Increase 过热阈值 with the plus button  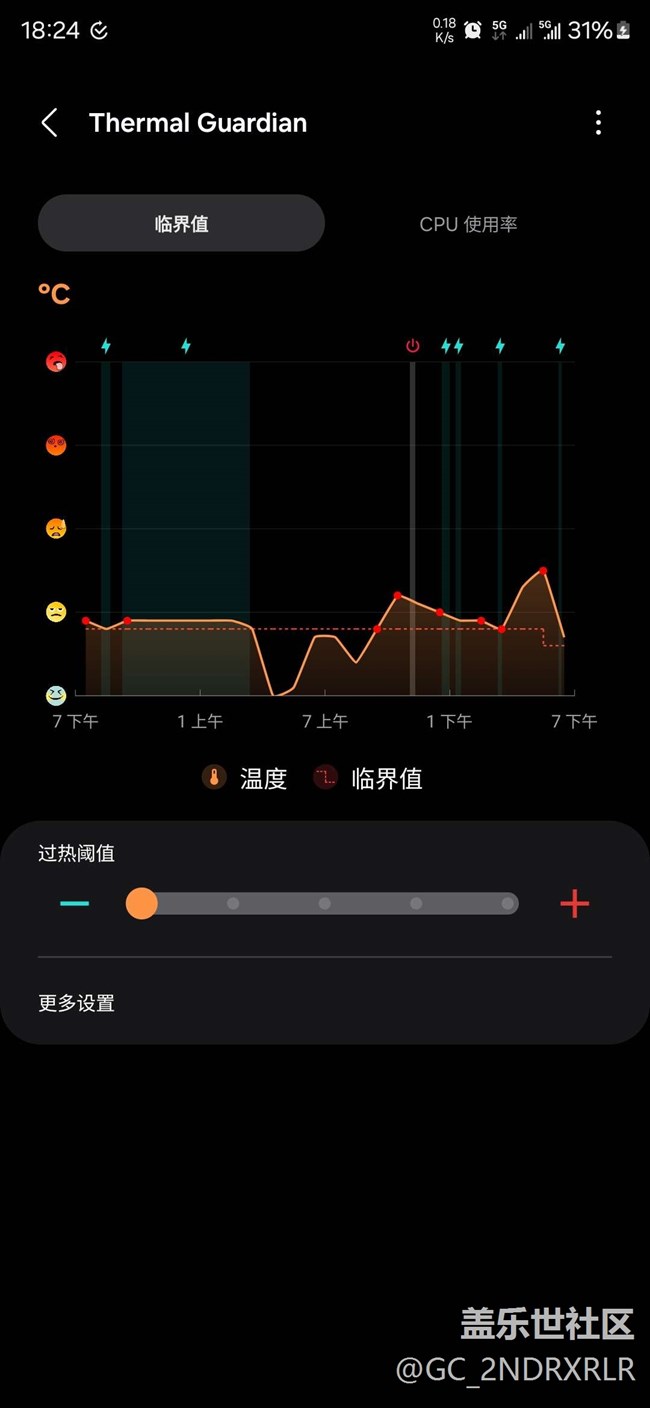574,904
